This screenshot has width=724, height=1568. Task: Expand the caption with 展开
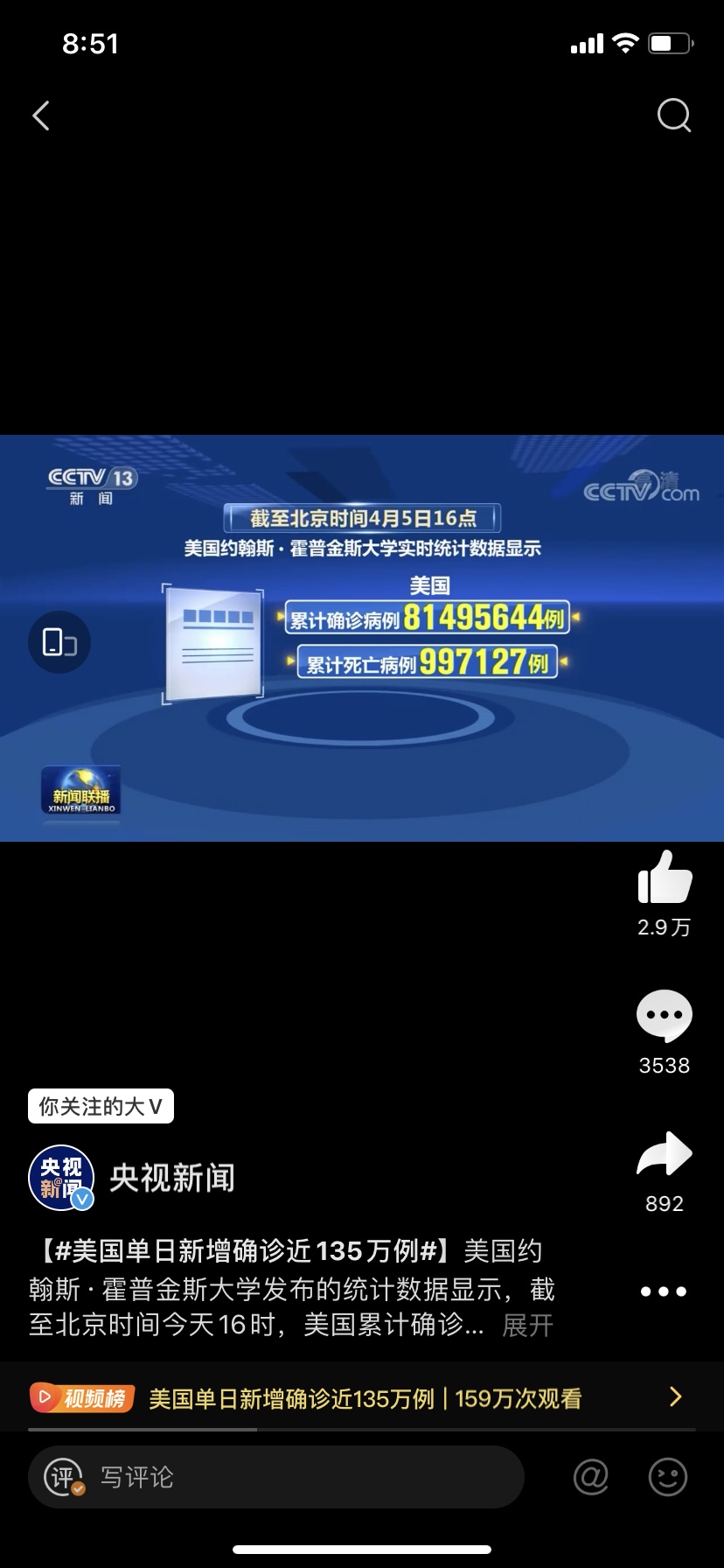coord(528,1325)
